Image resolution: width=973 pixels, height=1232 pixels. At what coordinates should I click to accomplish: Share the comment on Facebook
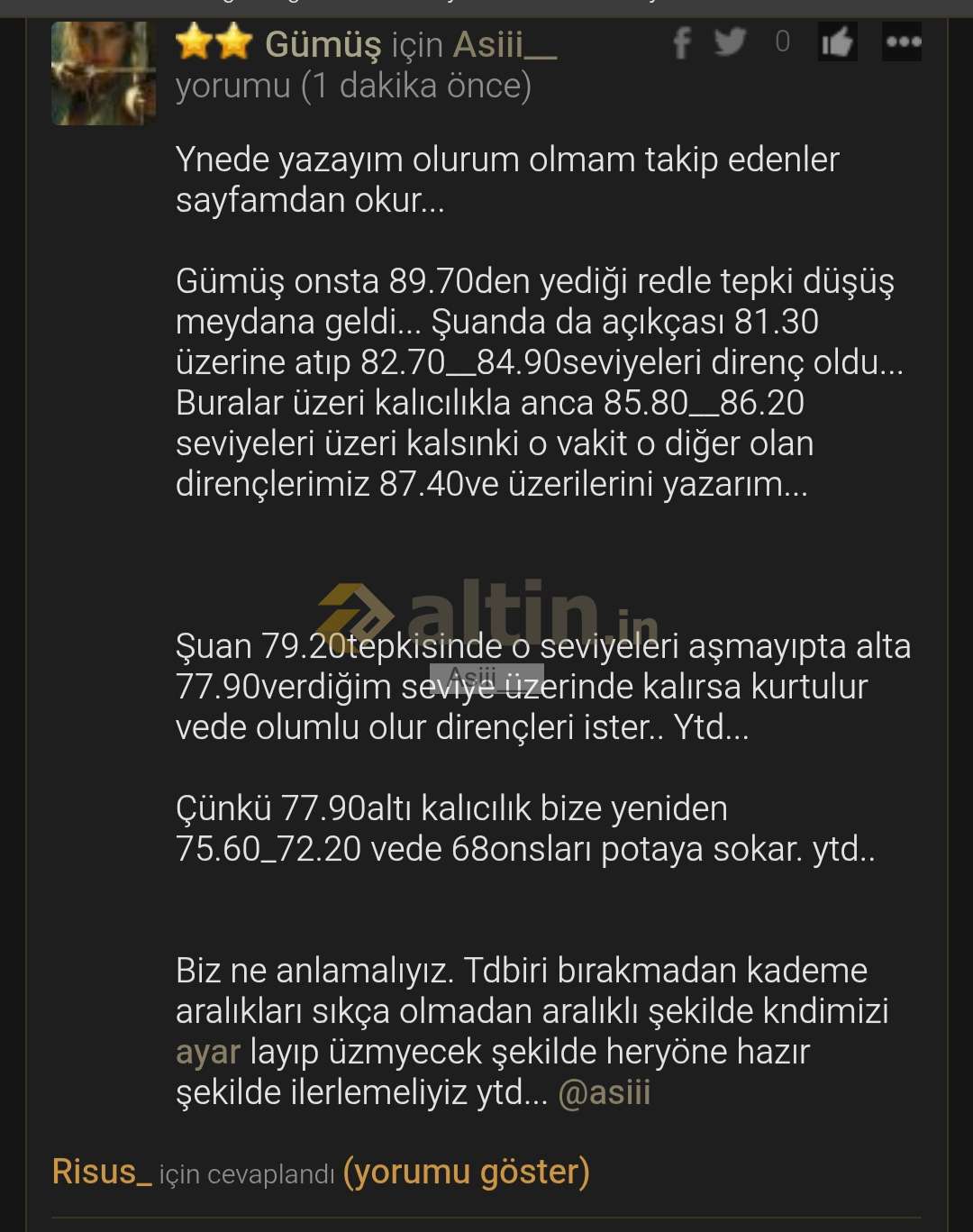click(x=682, y=42)
